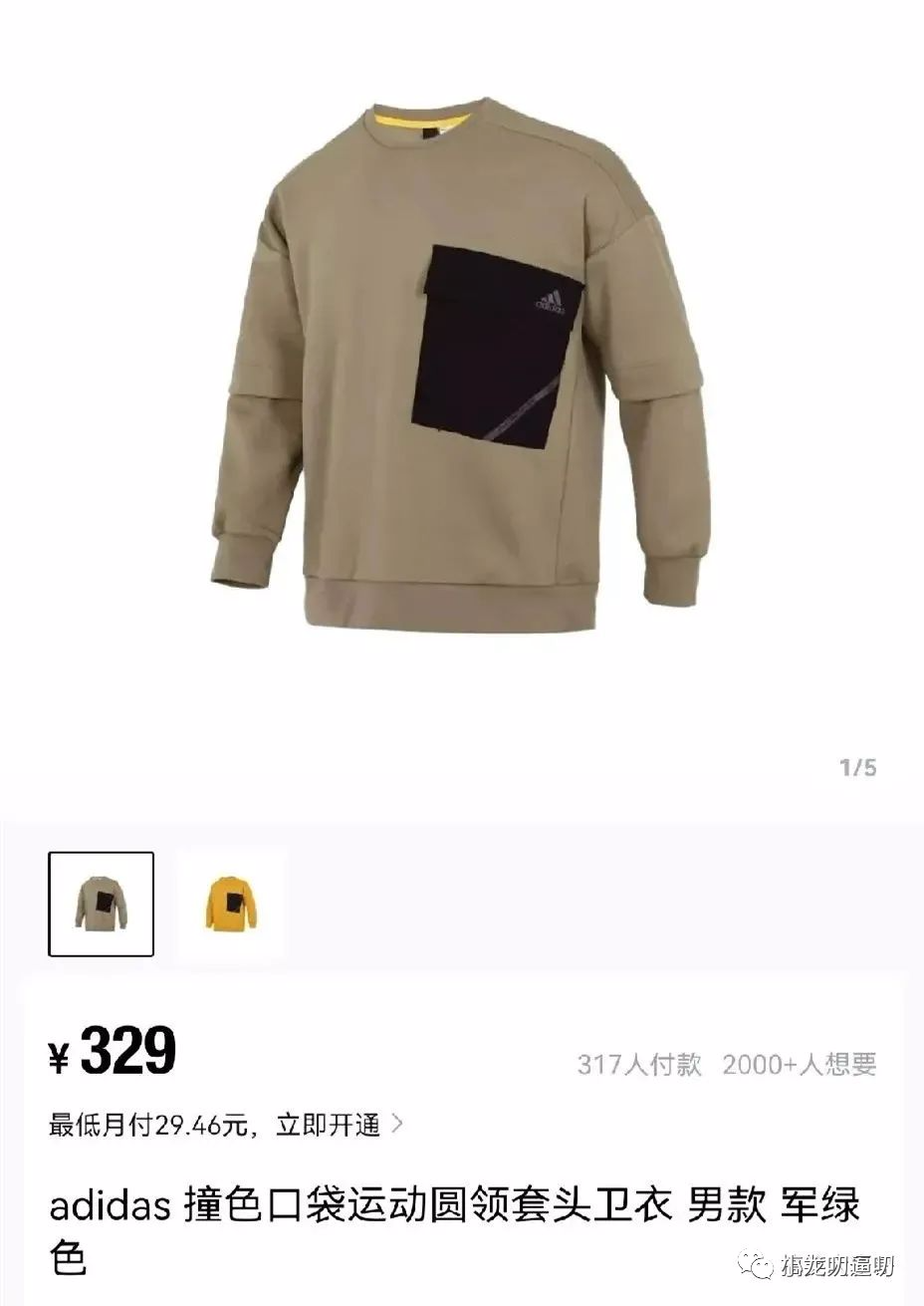Select the army green sweatshirt color thumbnail

[101, 904]
